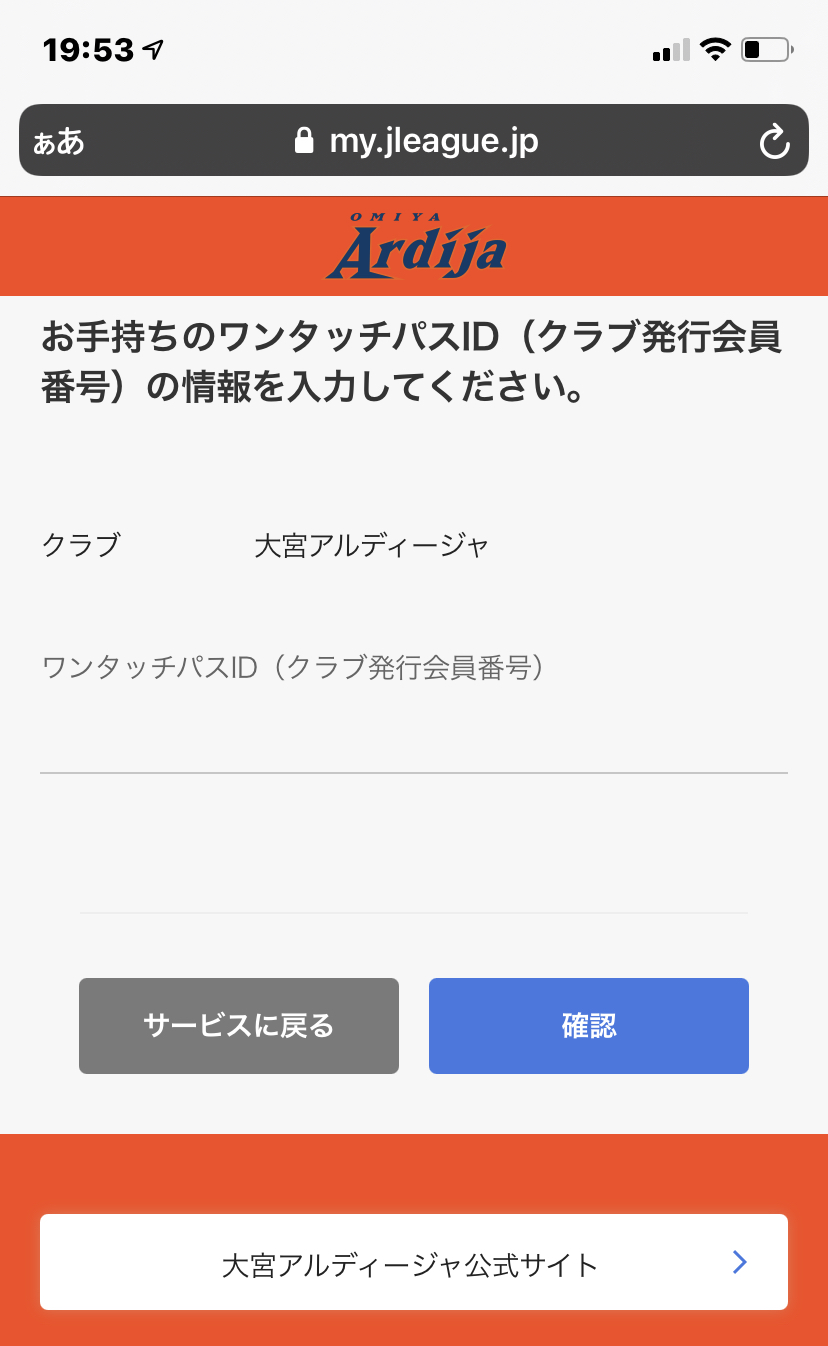Tap the my.jleague.jp address bar
Viewport: 828px width, 1346px height.
click(x=416, y=141)
